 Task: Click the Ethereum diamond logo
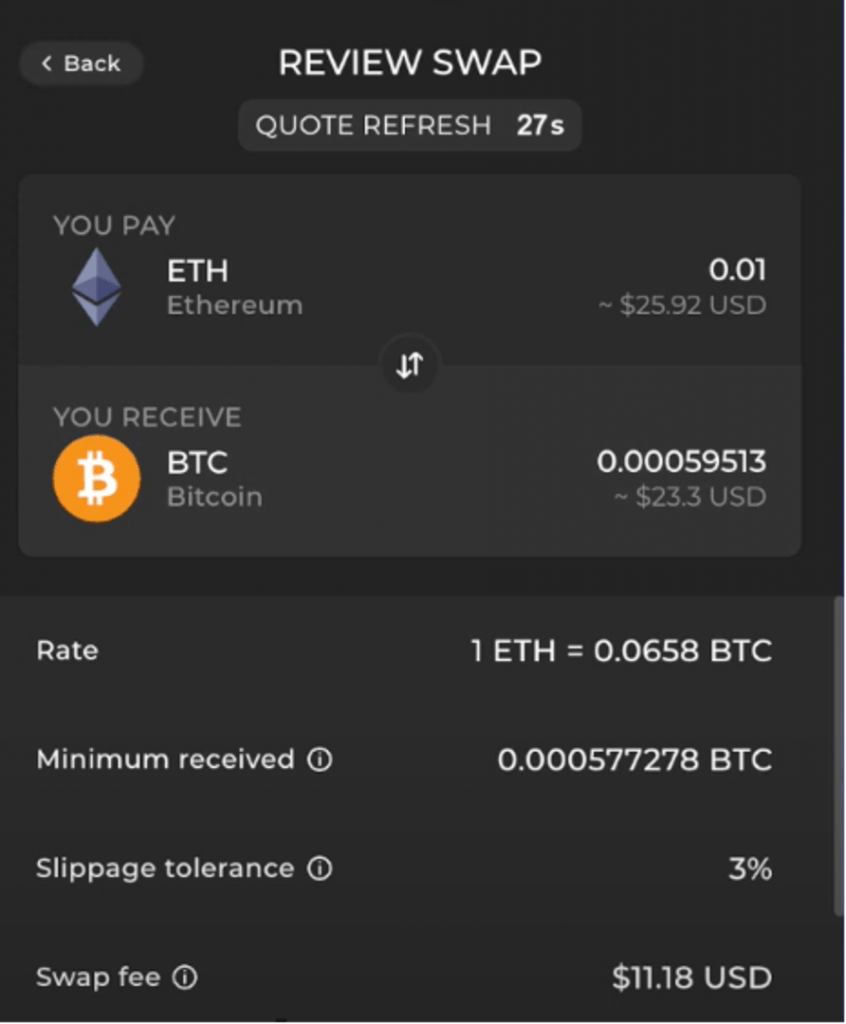[x=97, y=288]
